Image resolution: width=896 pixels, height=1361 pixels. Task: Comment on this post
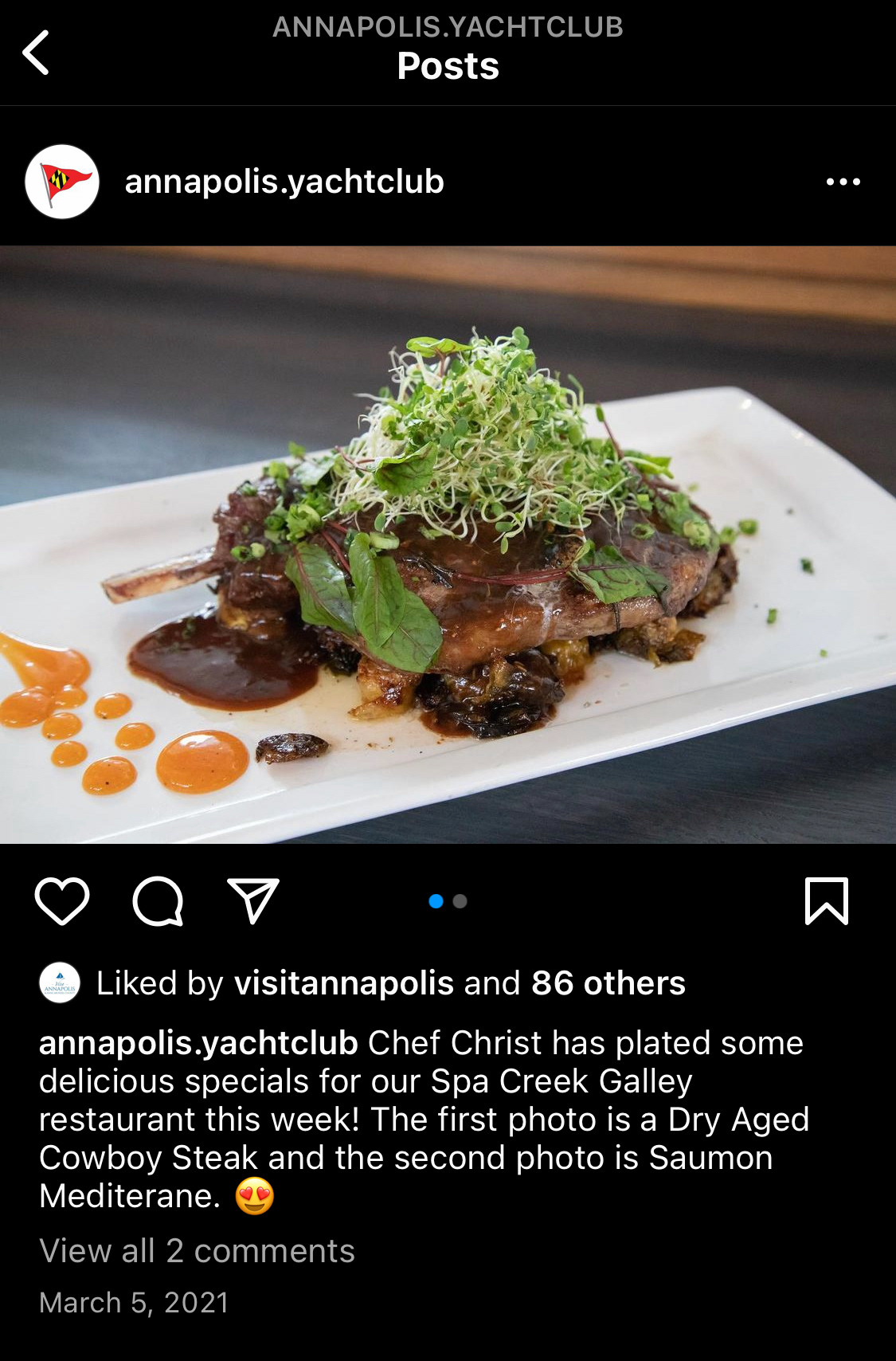158,901
